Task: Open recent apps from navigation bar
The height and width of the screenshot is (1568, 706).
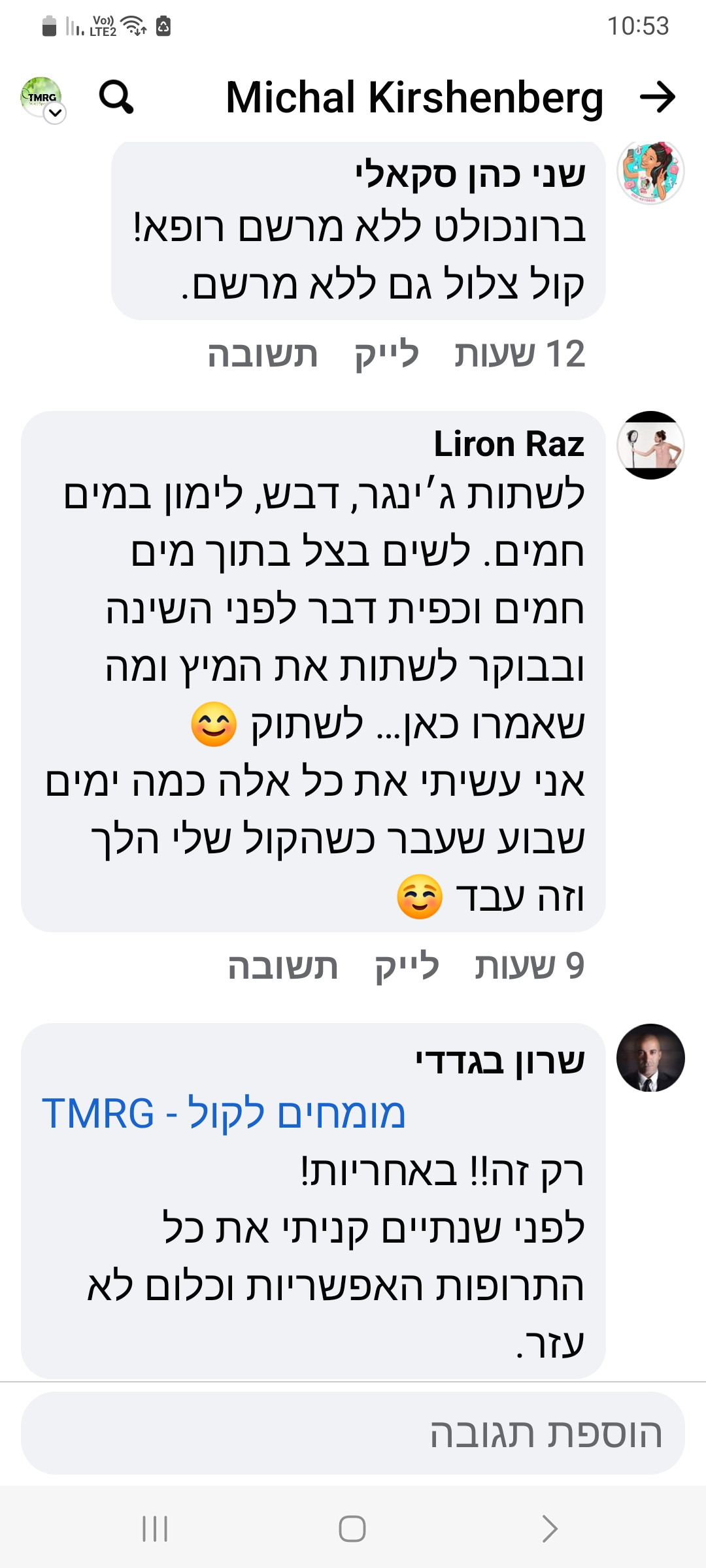Action: (x=155, y=1529)
